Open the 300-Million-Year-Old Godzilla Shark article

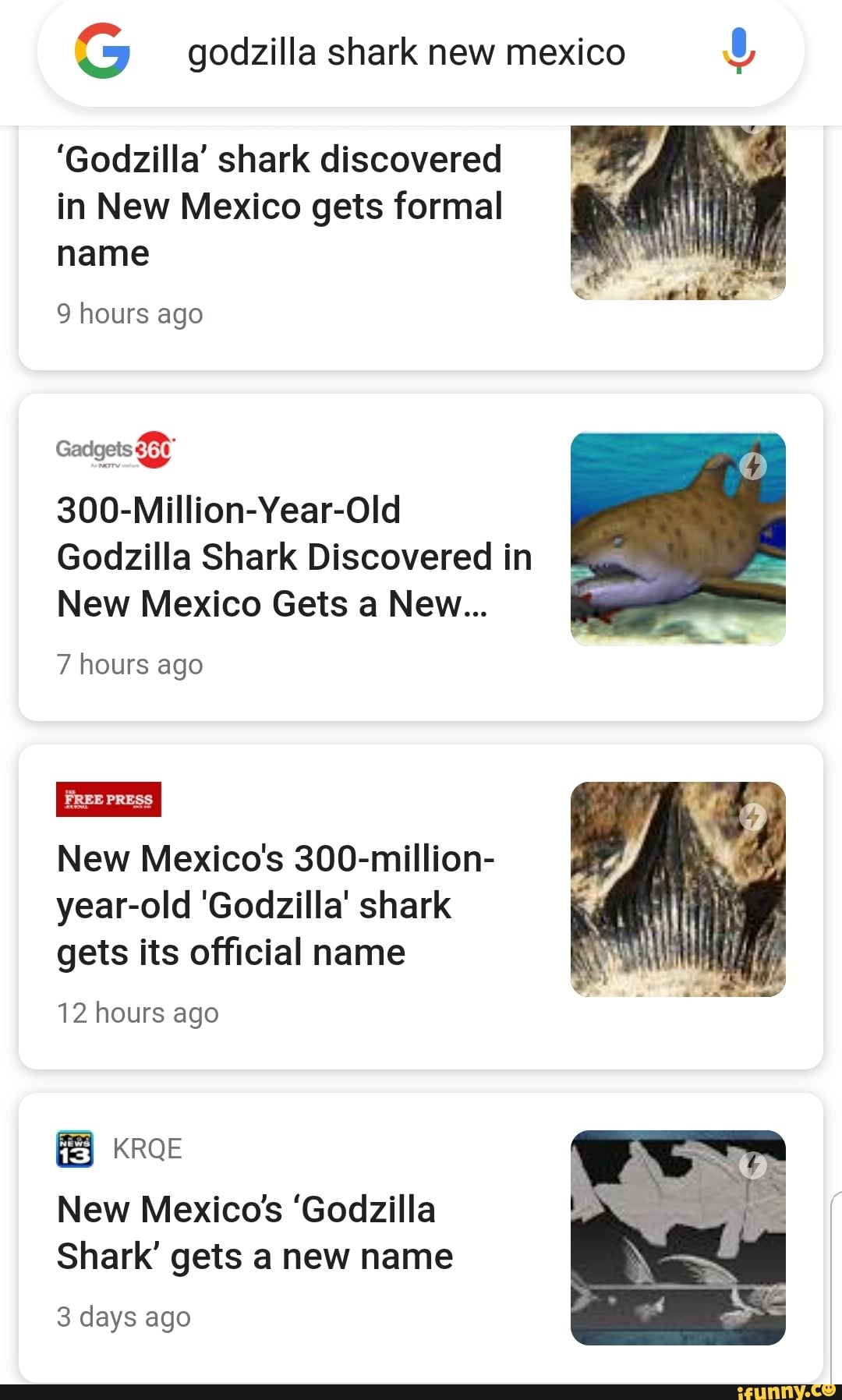coord(294,556)
